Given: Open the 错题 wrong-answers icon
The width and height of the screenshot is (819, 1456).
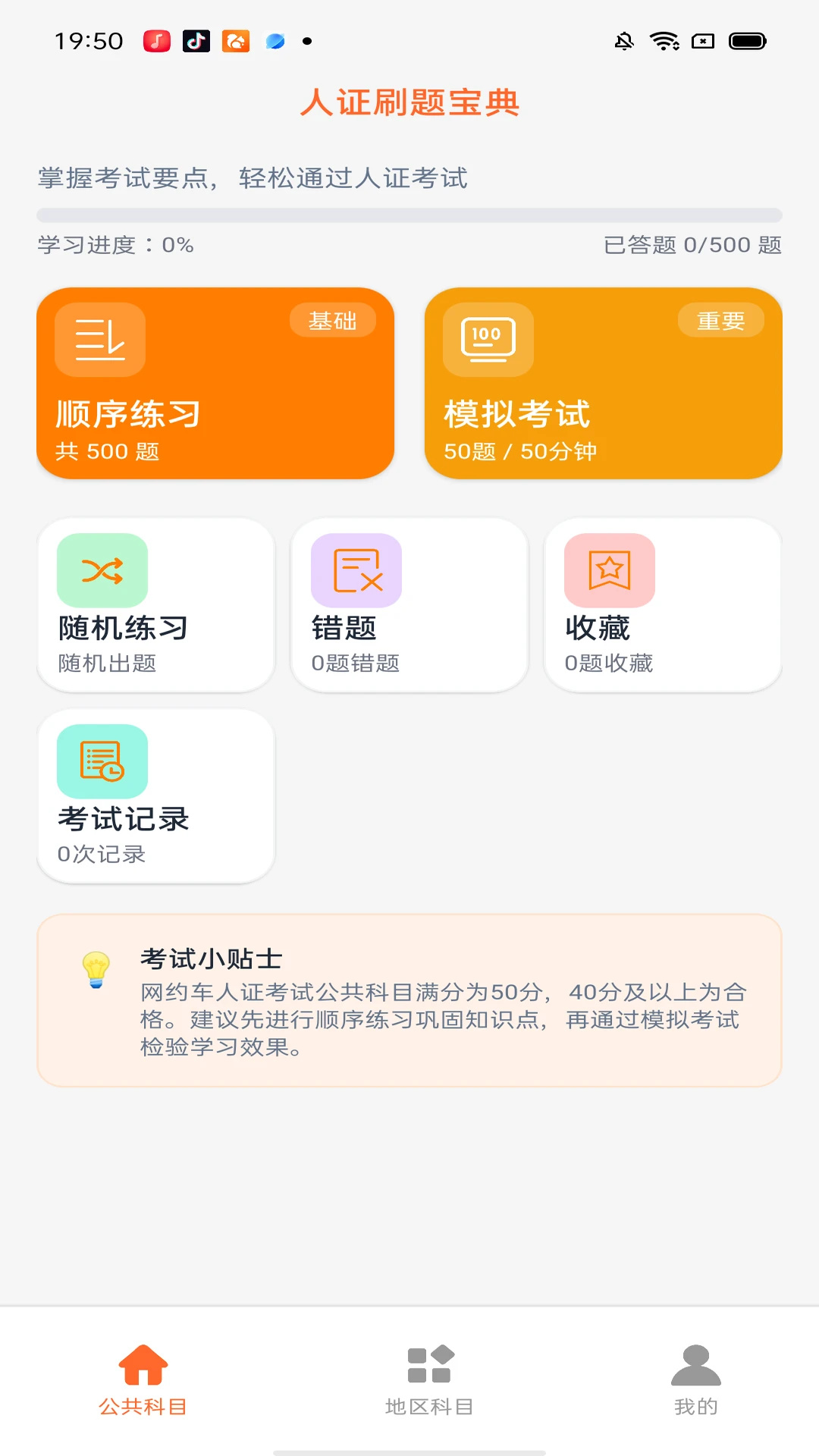Looking at the screenshot, I should click(x=354, y=570).
